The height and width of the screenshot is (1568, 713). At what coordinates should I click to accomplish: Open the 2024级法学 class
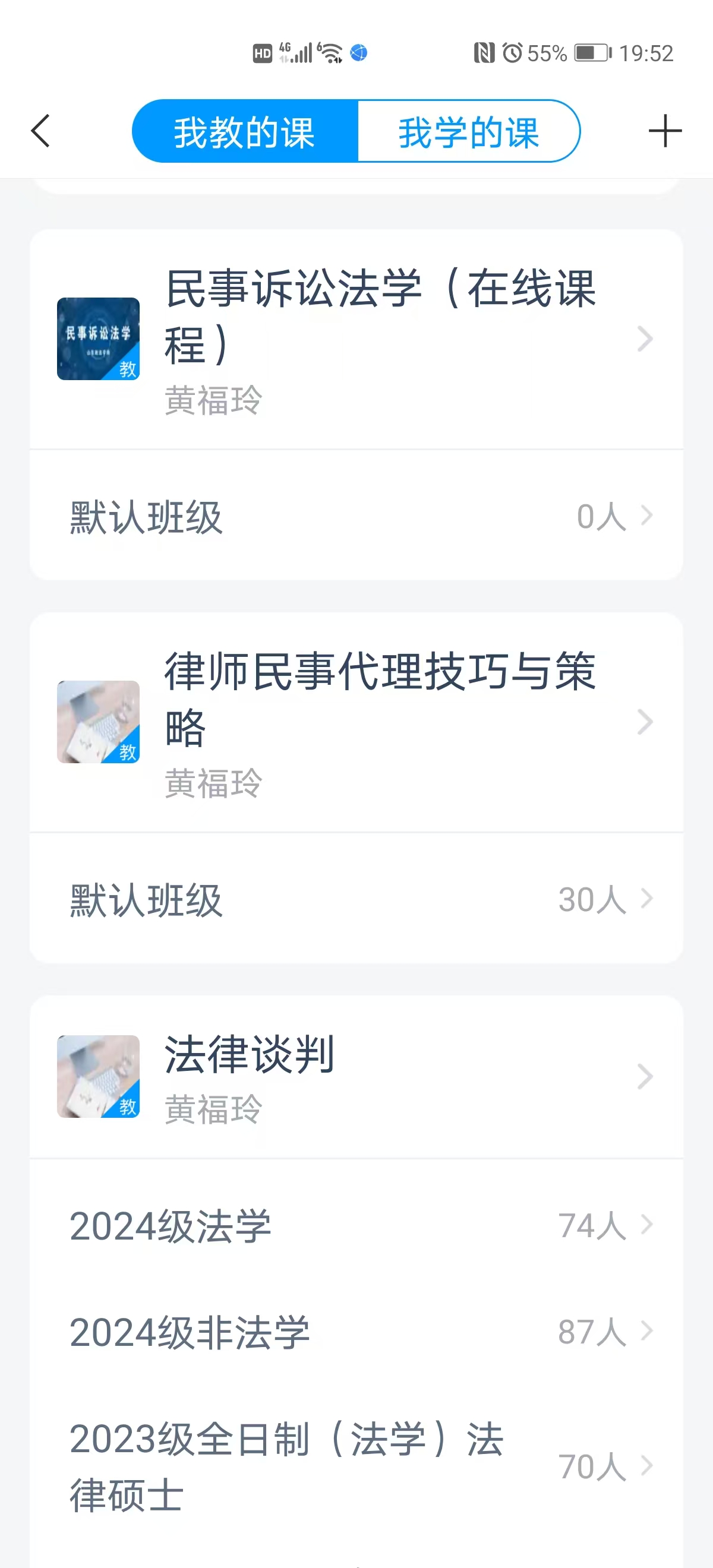point(356,1225)
